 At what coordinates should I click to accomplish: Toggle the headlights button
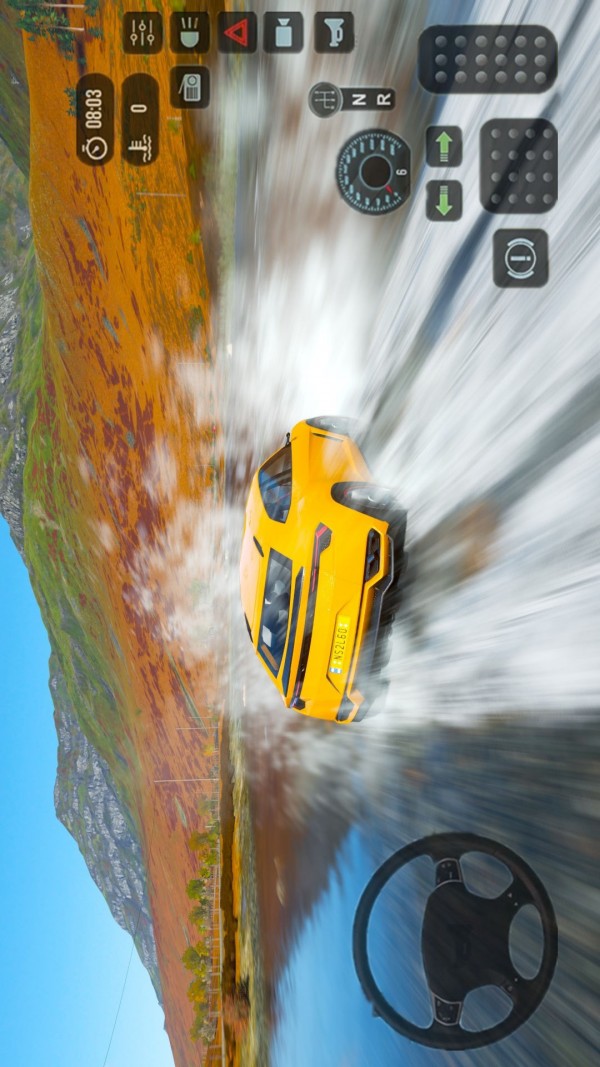190,32
